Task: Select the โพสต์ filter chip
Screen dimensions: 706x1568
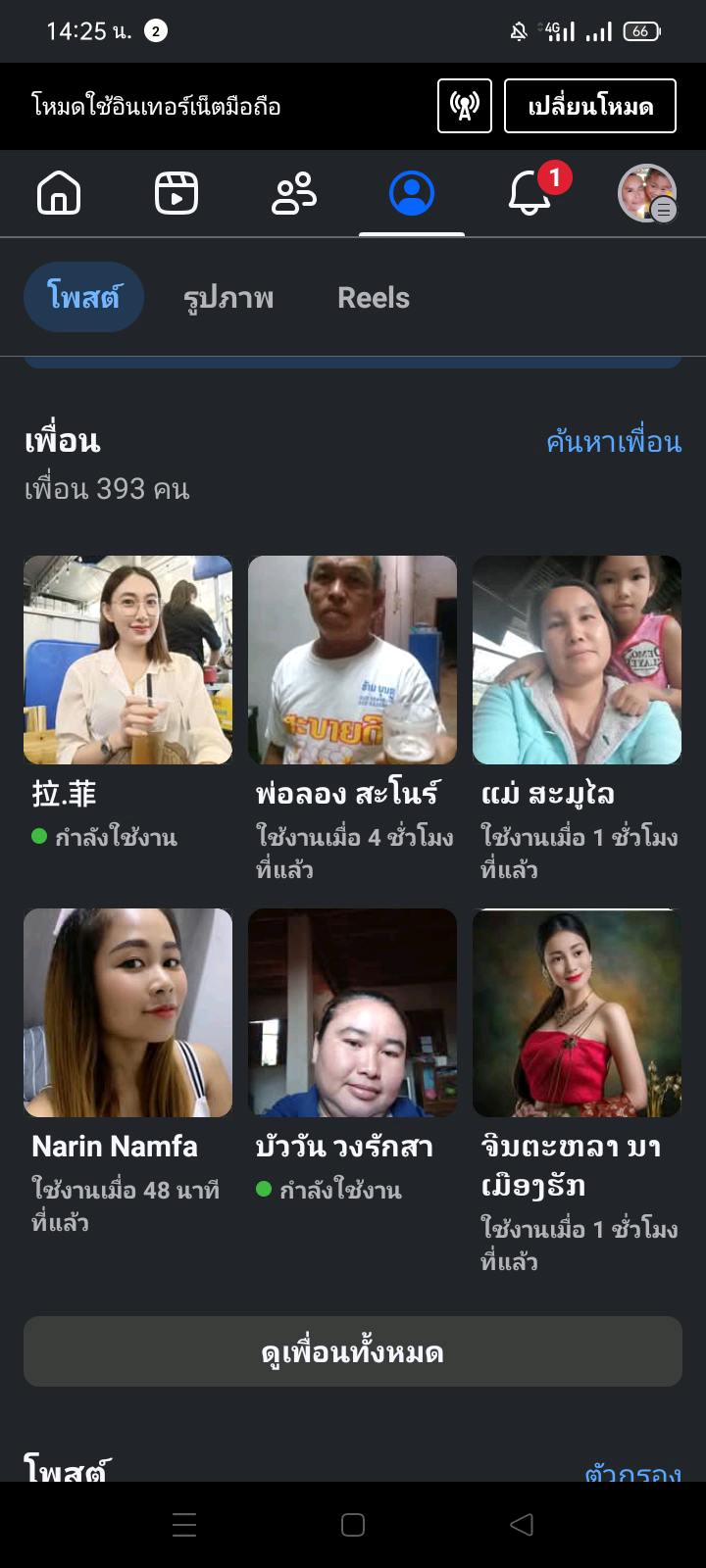Action: (83, 297)
